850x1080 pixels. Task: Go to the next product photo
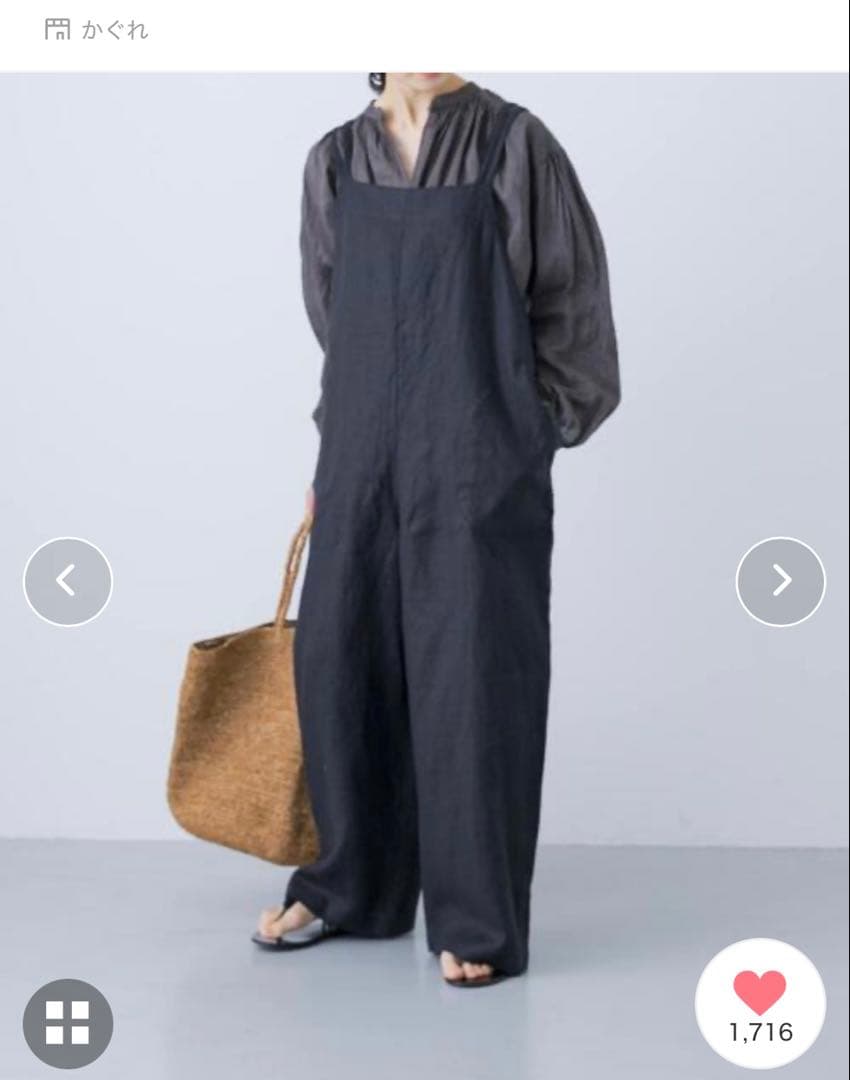coord(780,581)
